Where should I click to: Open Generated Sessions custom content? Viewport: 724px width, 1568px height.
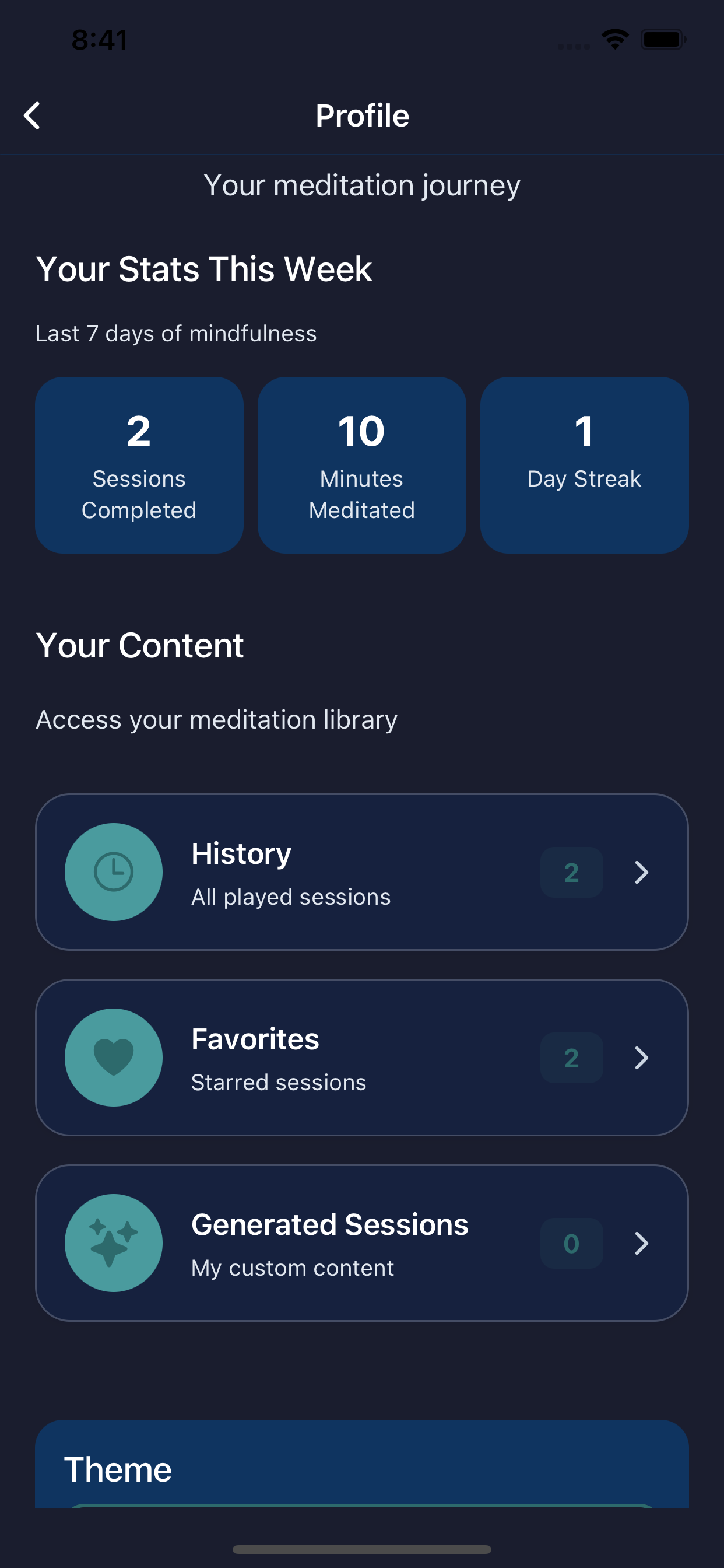click(x=362, y=1244)
